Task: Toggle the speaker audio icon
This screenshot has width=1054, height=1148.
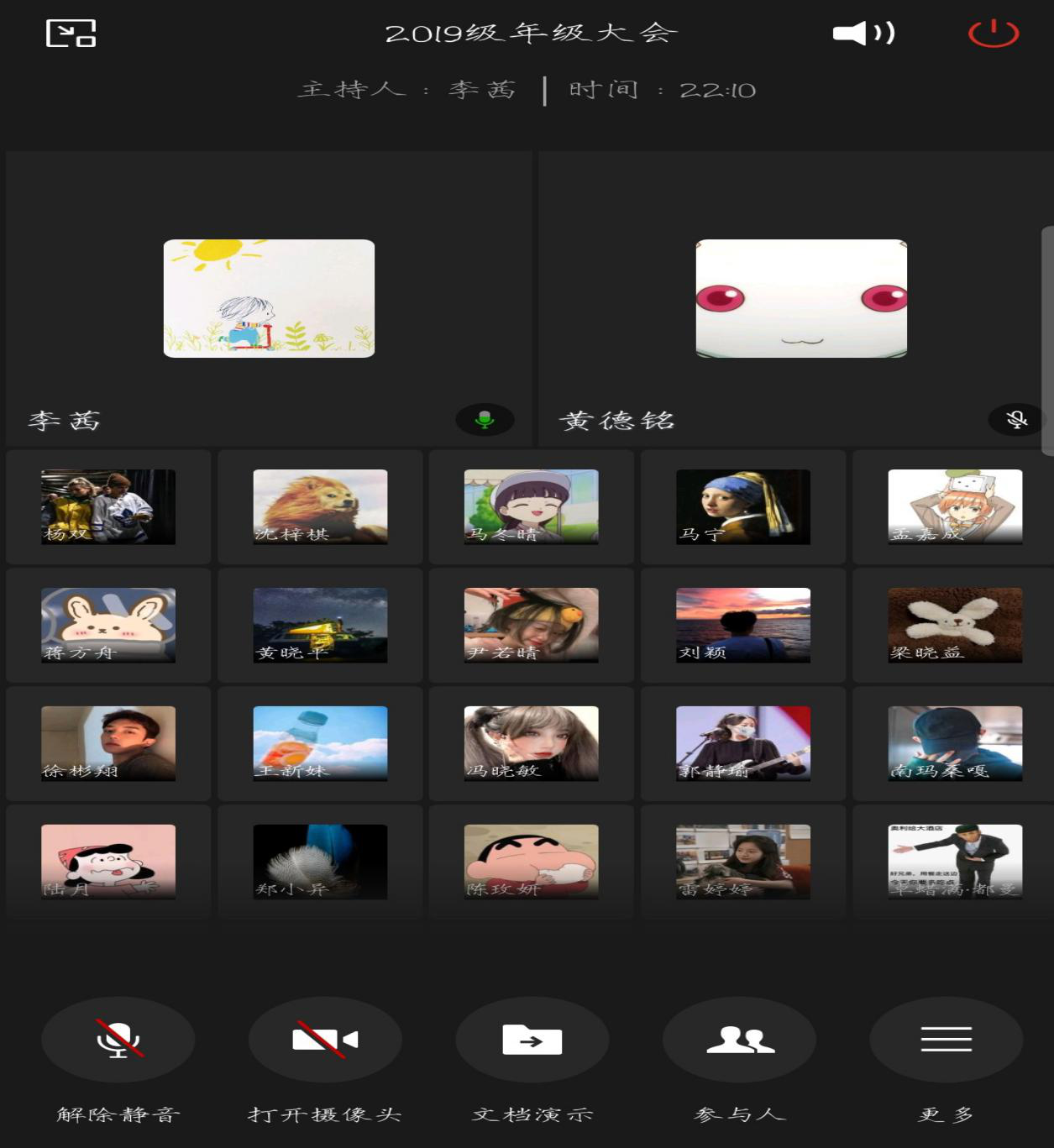Action: [x=863, y=34]
